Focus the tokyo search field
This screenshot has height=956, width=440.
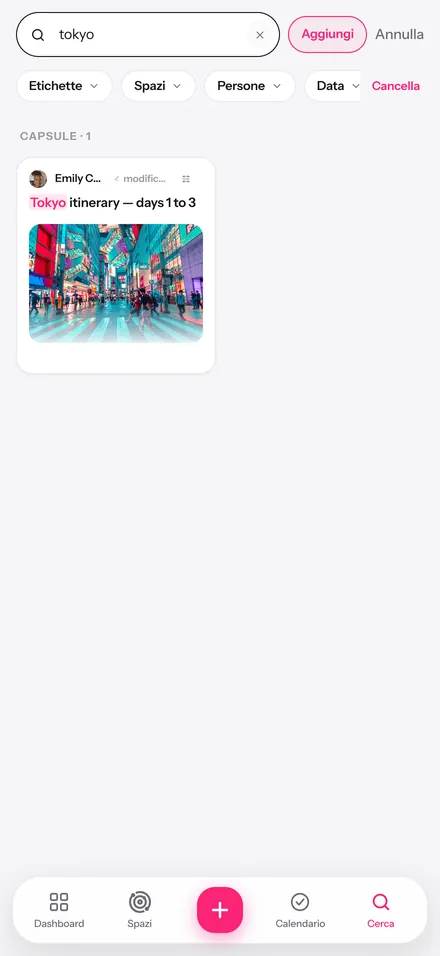click(x=147, y=35)
